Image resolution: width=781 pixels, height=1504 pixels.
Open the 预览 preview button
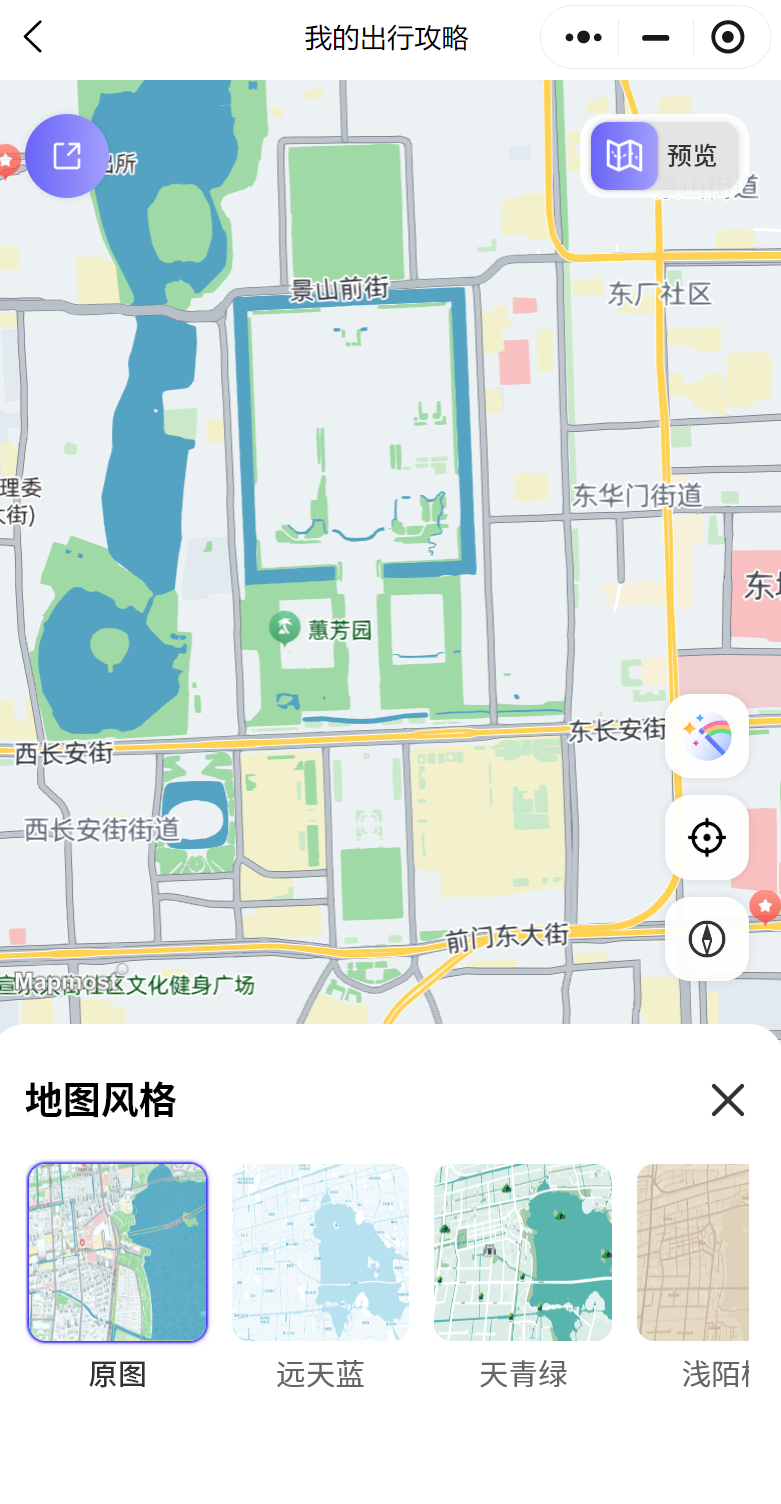tap(664, 156)
